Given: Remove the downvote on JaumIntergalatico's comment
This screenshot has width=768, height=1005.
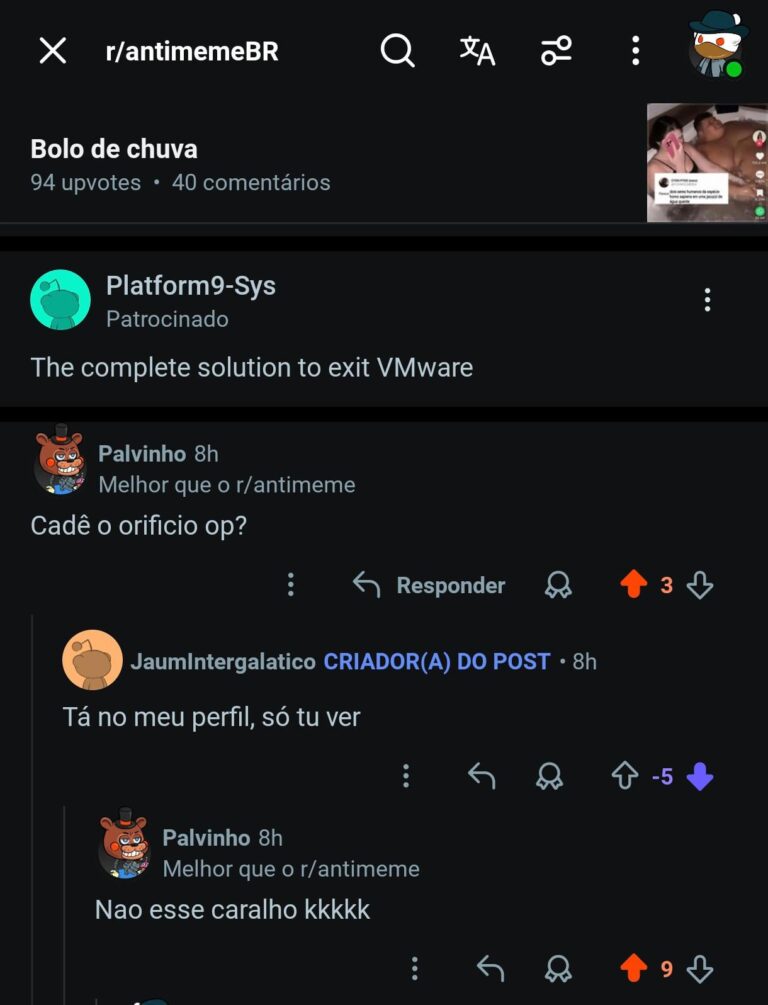Looking at the screenshot, I should point(700,776).
